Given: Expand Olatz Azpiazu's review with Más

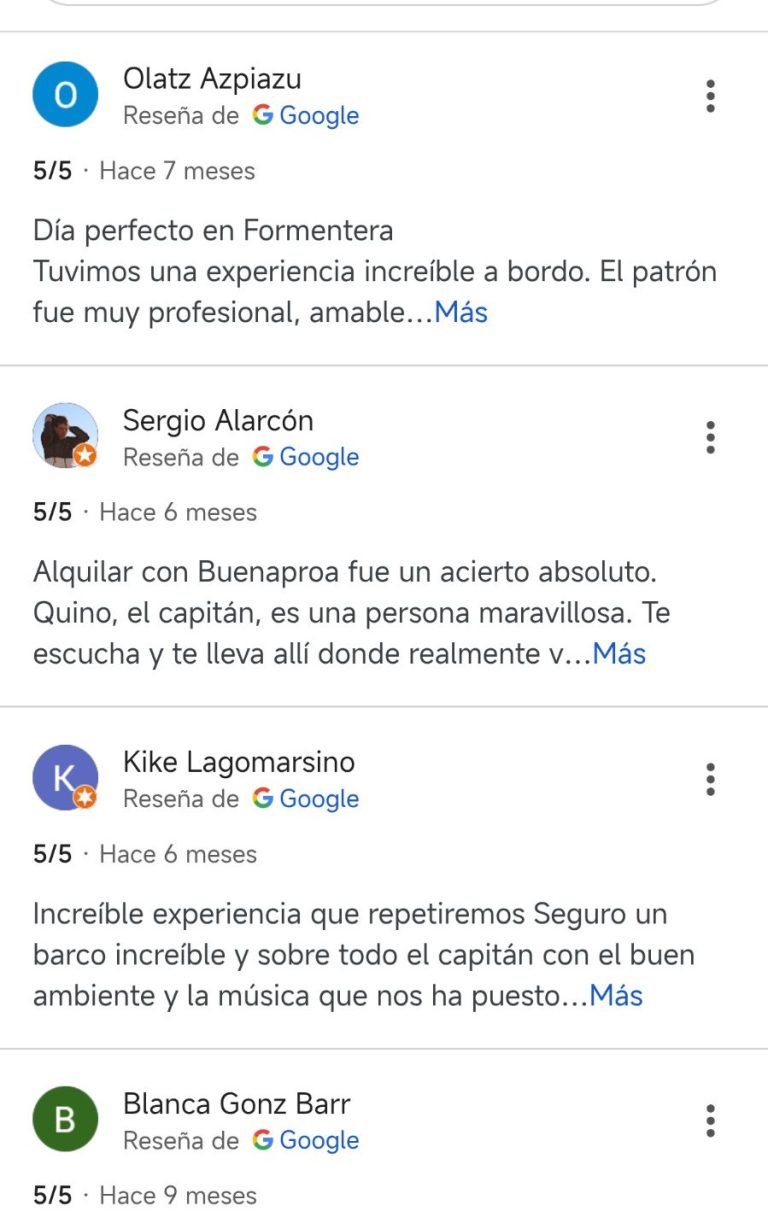Looking at the screenshot, I should point(461,313).
